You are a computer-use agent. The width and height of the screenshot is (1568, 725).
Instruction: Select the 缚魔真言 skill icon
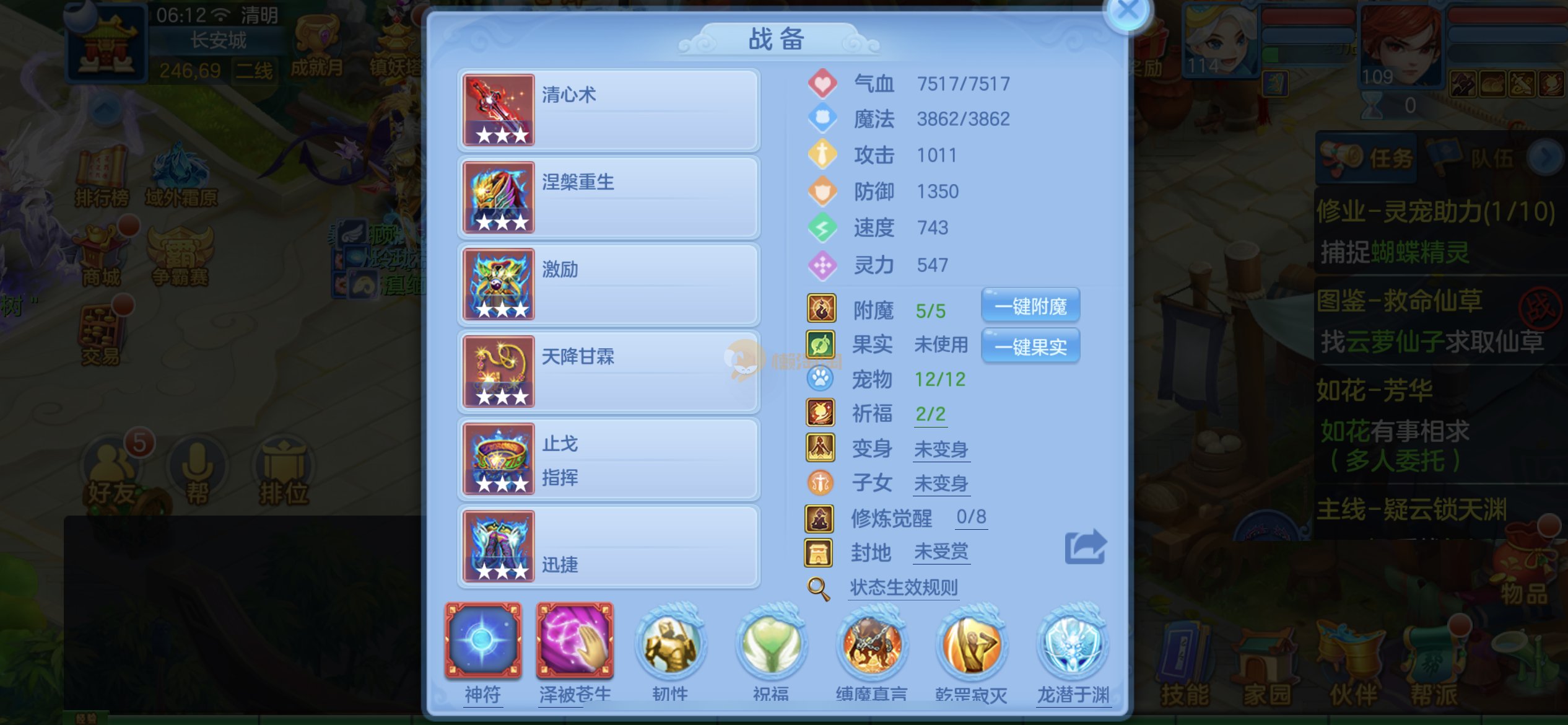pyautogui.click(x=871, y=644)
